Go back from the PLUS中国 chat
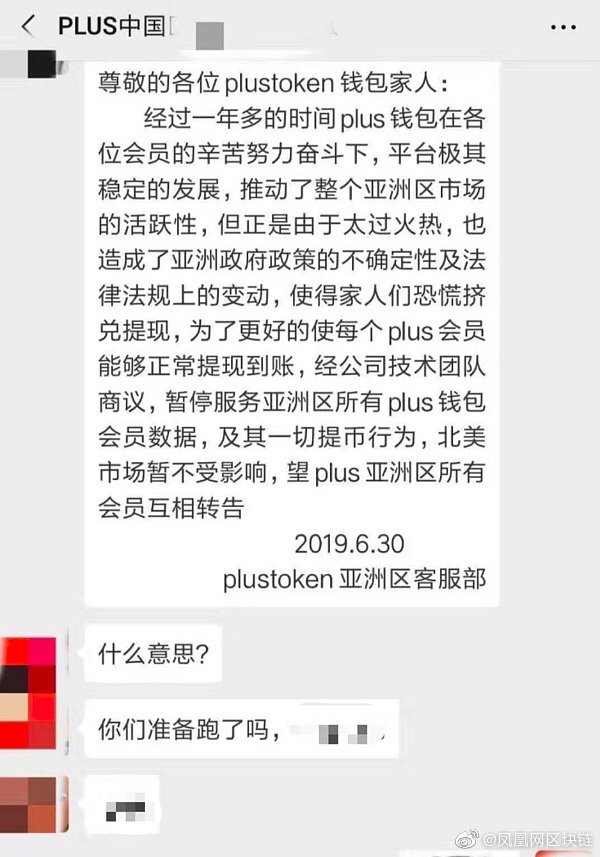The image size is (600, 857). click(28, 25)
